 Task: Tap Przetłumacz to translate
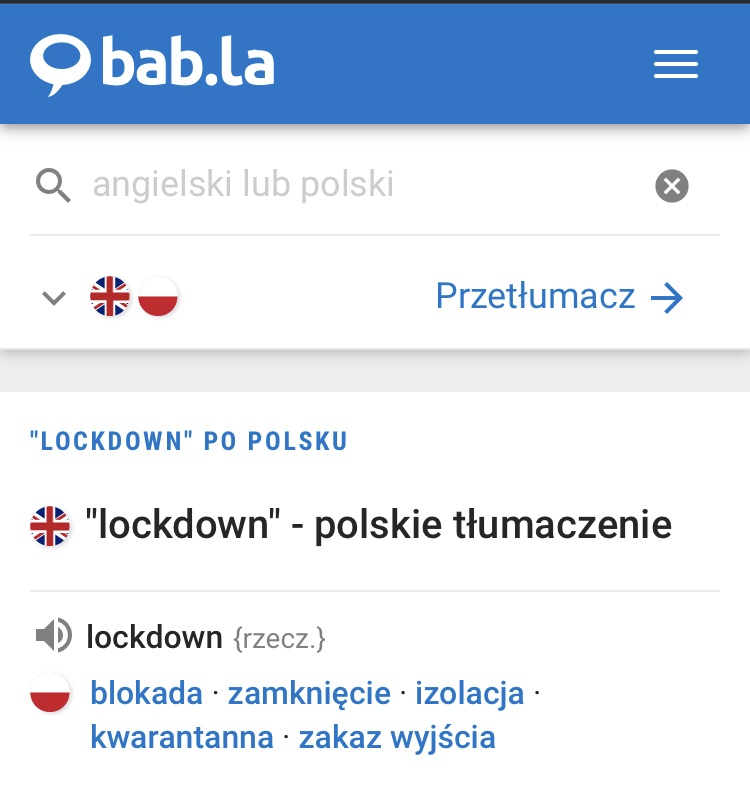click(x=559, y=297)
